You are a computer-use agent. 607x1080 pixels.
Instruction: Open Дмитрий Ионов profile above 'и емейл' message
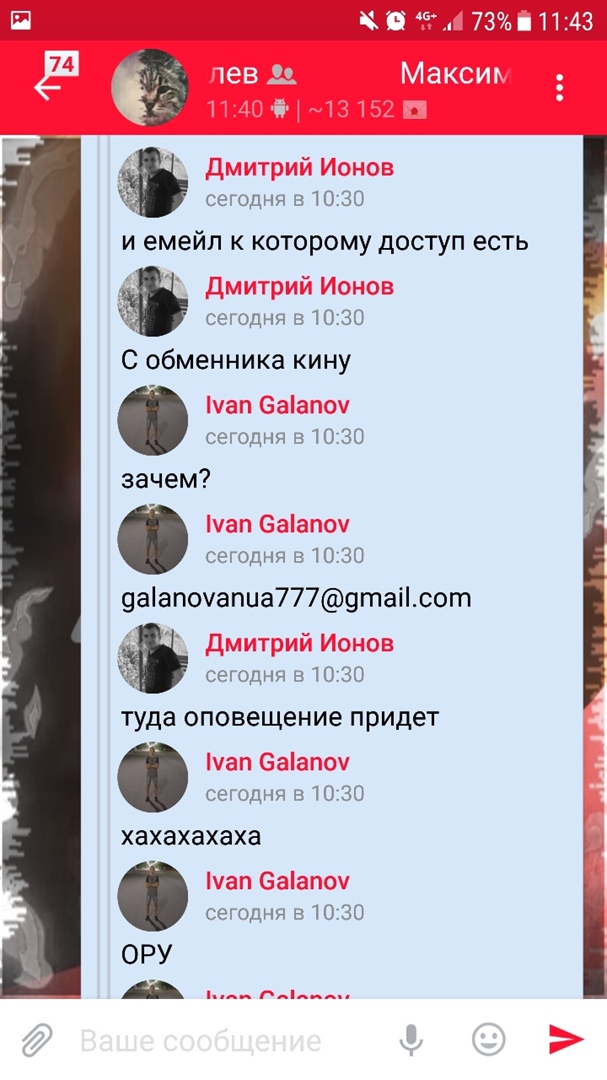tap(299, 168)
